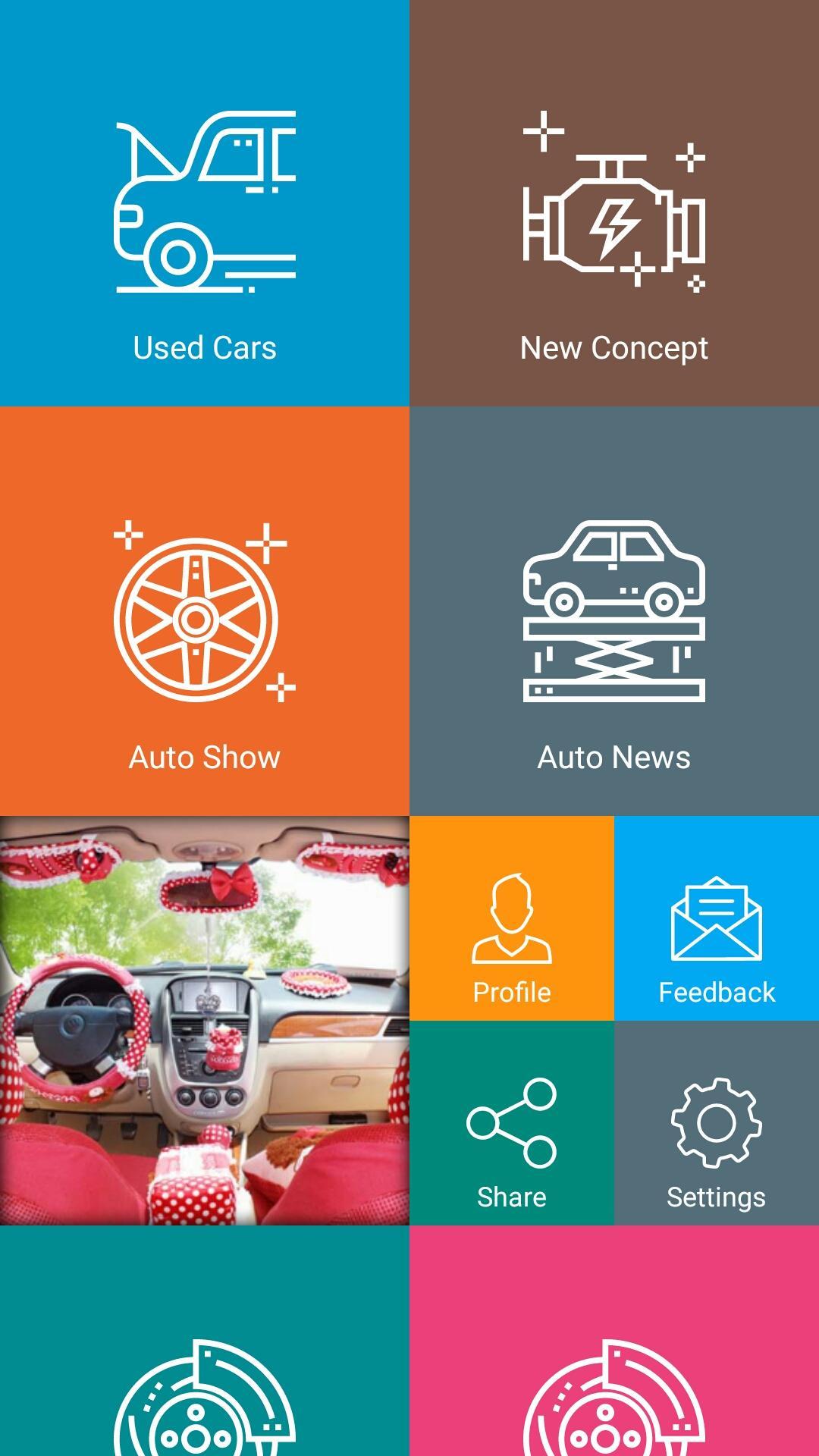Tap the decorated car interior photo
819x1456 pixels.
(x=205, y=1020)
